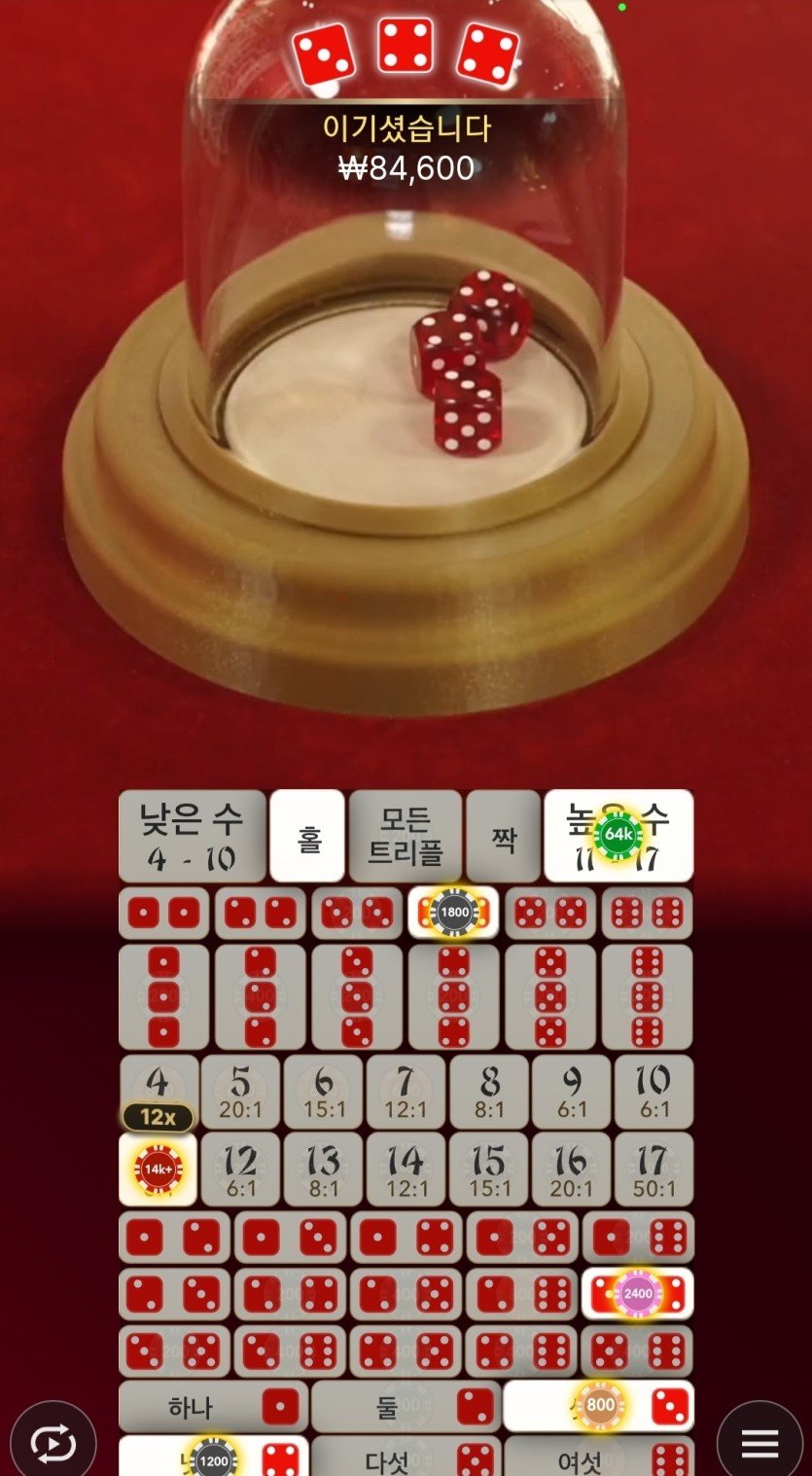Bet on total 13 paying 8:1

(x=323, y=1169)
